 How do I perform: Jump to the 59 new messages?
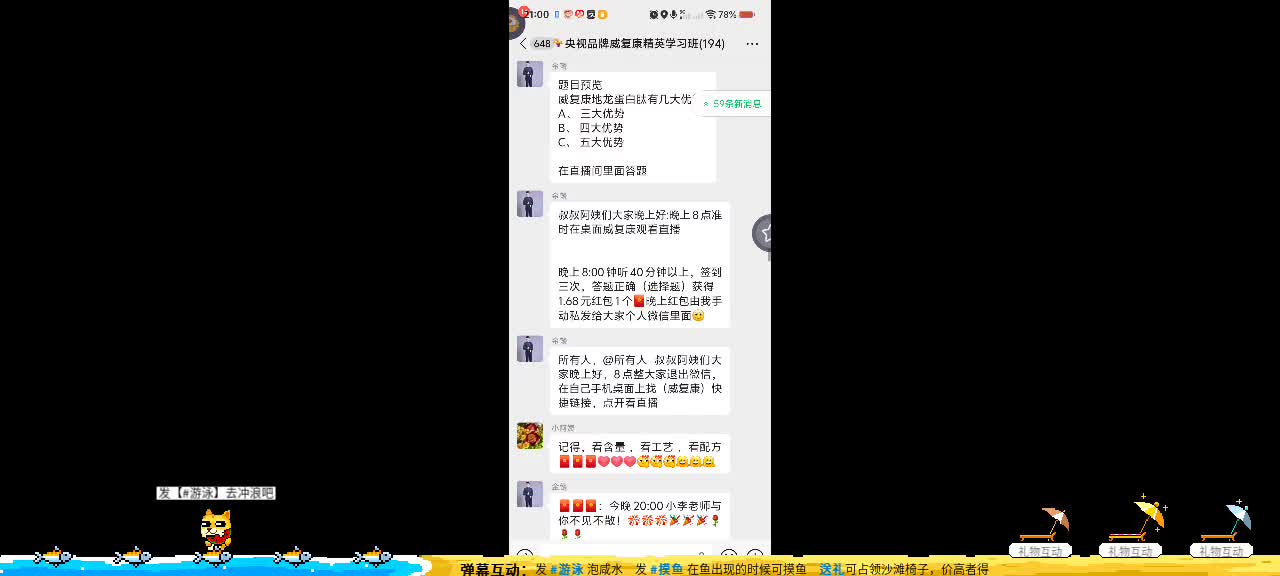click(736, 103)
